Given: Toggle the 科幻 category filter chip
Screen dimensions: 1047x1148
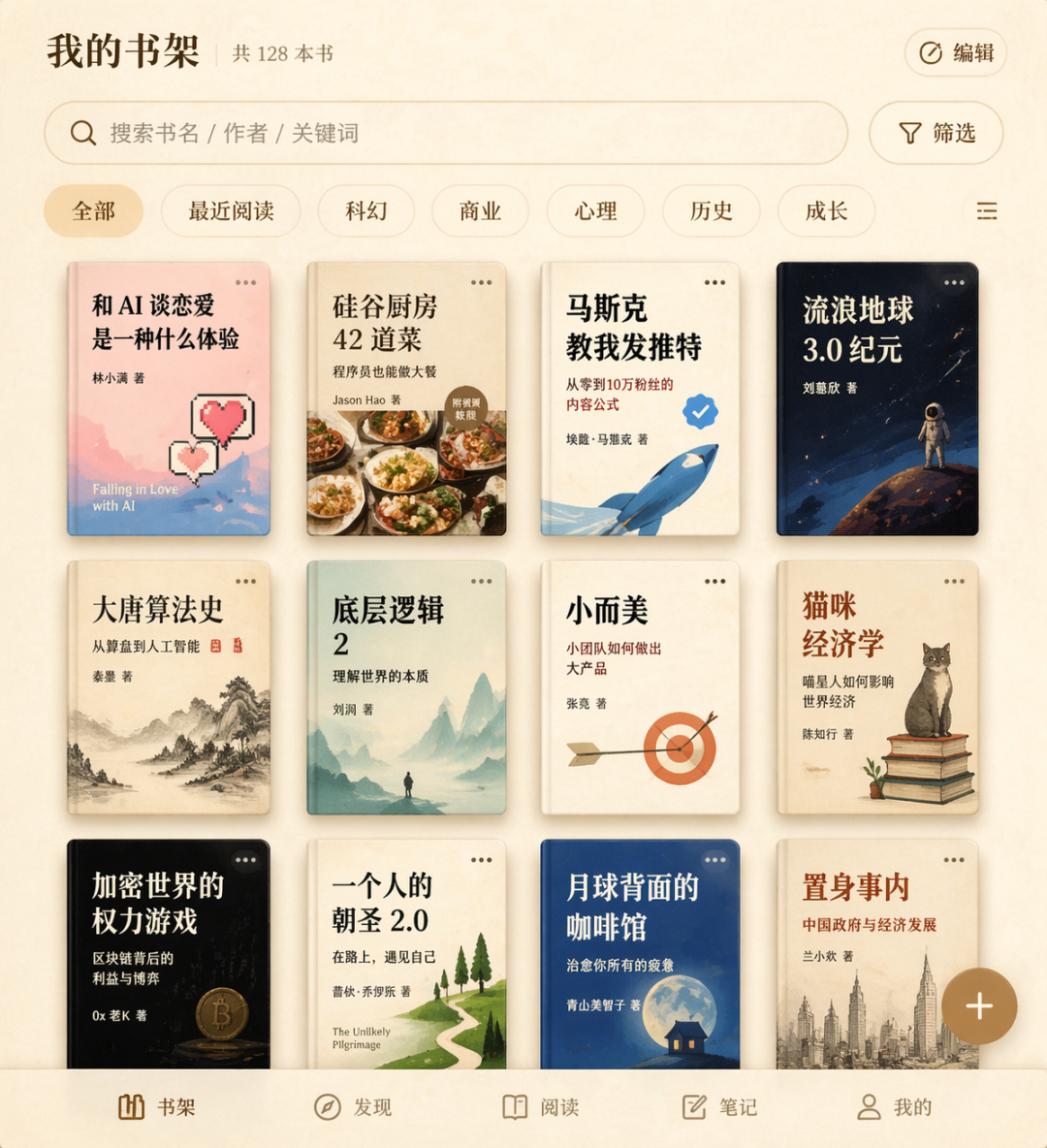Looking at the screenshot, I should pos(366,211).
